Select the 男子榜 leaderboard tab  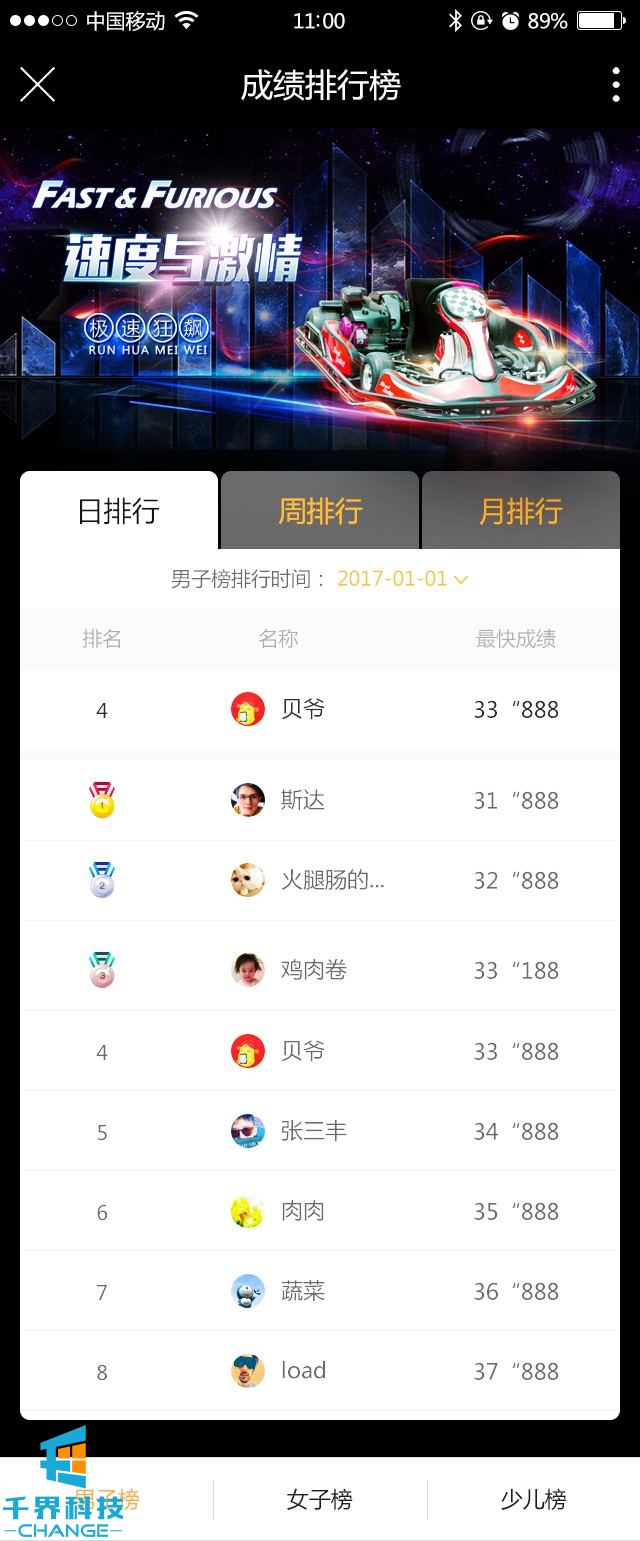(x=107, y=1499)
